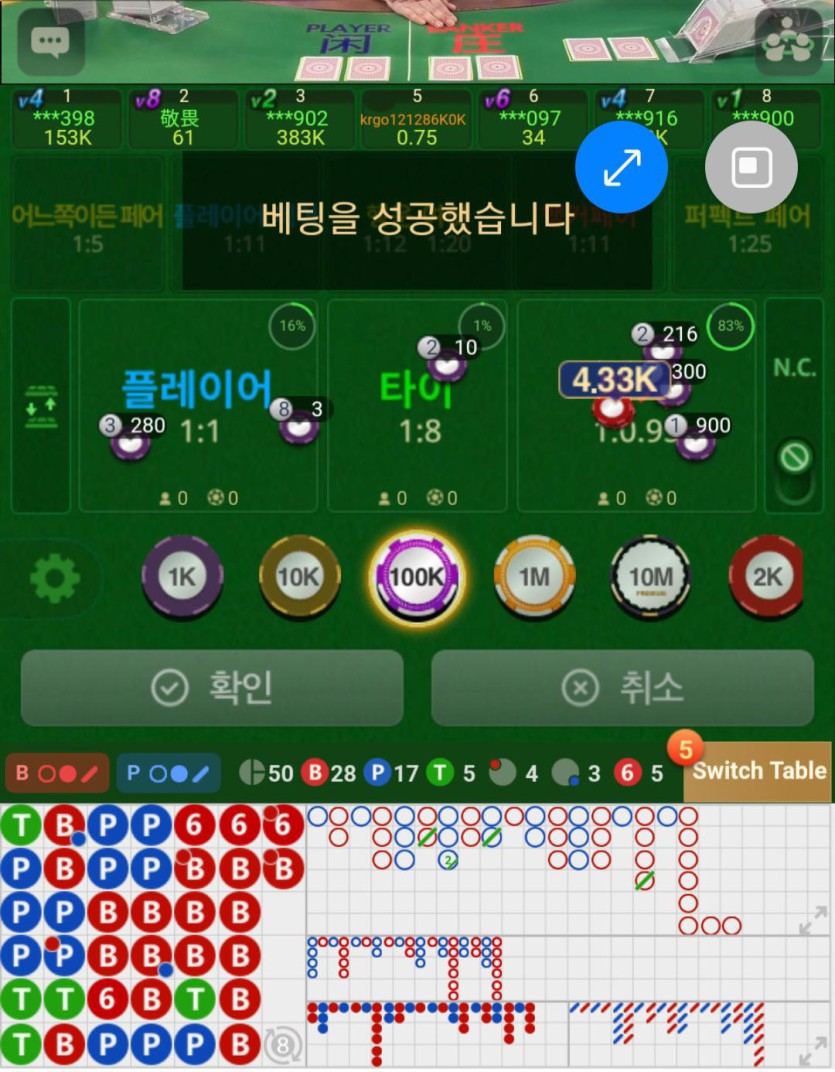This screenshot has width=835, height=1072.
Task: Tap the B banker prediction button
Action: [x=57, y=773]
